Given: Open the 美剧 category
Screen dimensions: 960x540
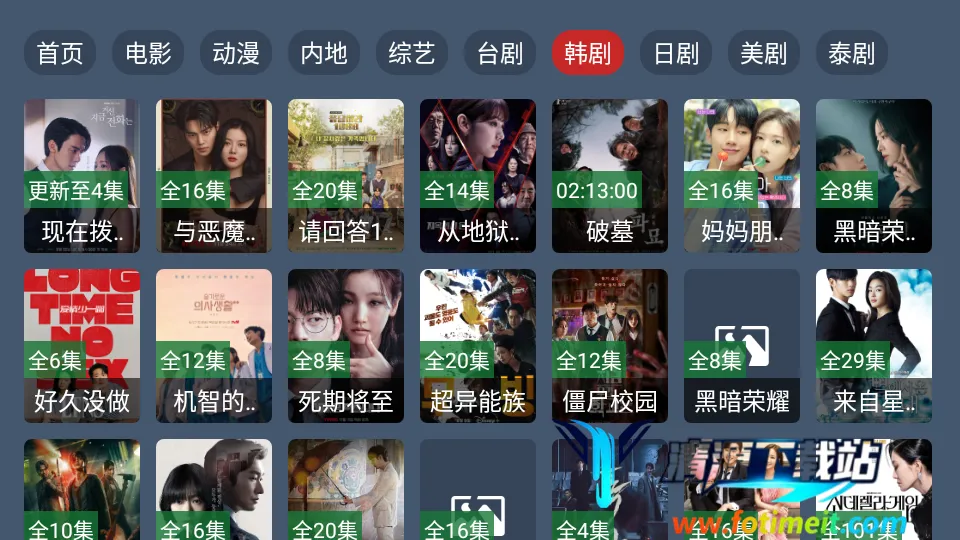Looking at the screenshot, I should coord(764,53).
